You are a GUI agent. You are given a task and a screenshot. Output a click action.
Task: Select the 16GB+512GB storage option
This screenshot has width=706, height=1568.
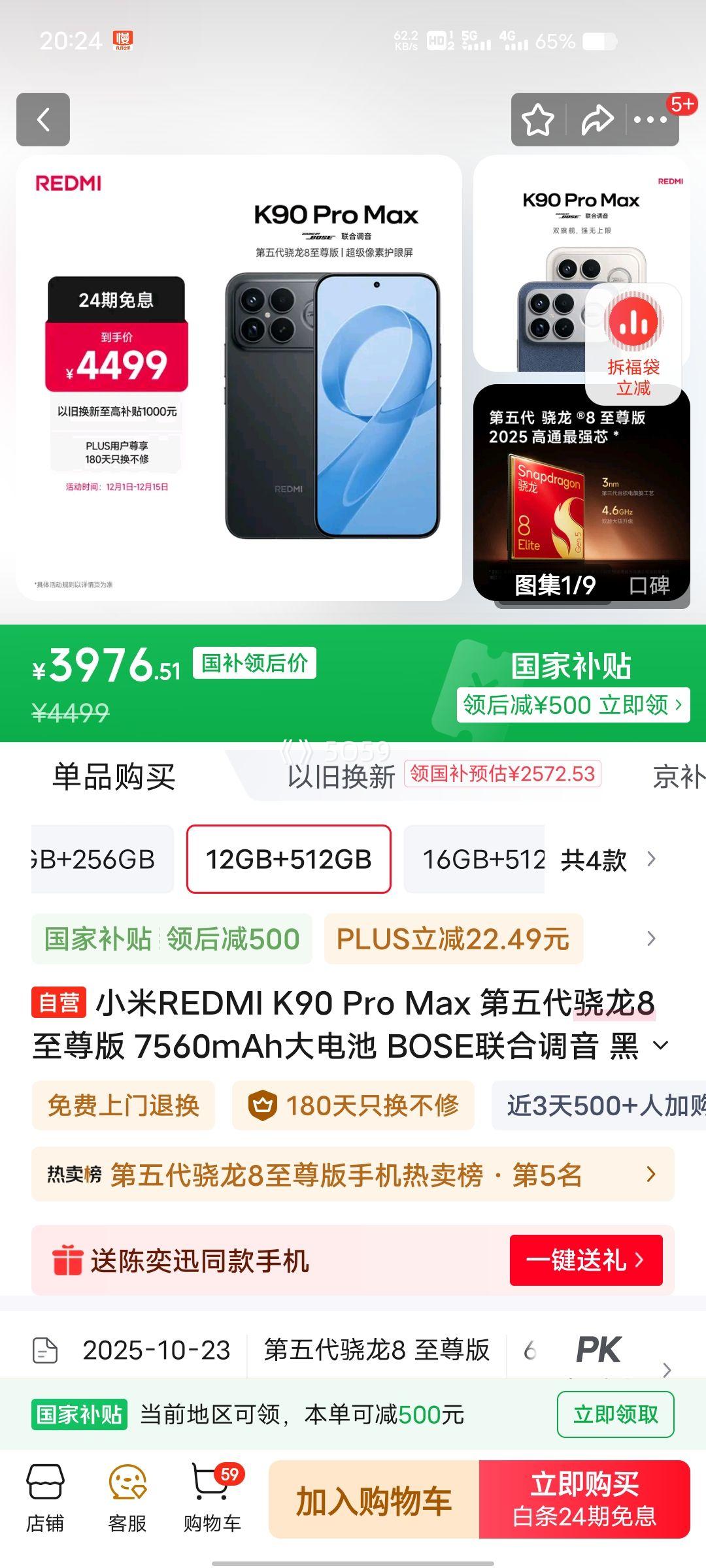473,860
